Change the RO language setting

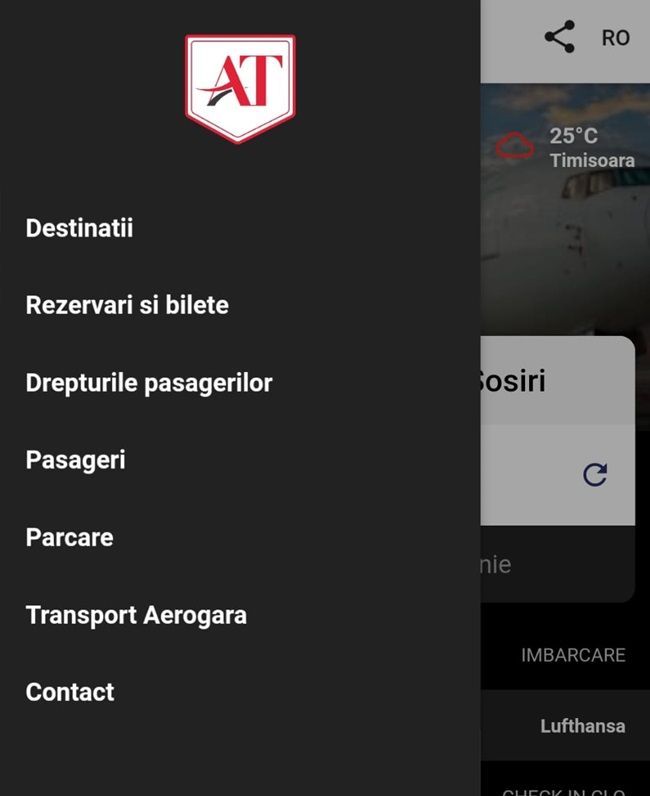[x=615, y=38]
